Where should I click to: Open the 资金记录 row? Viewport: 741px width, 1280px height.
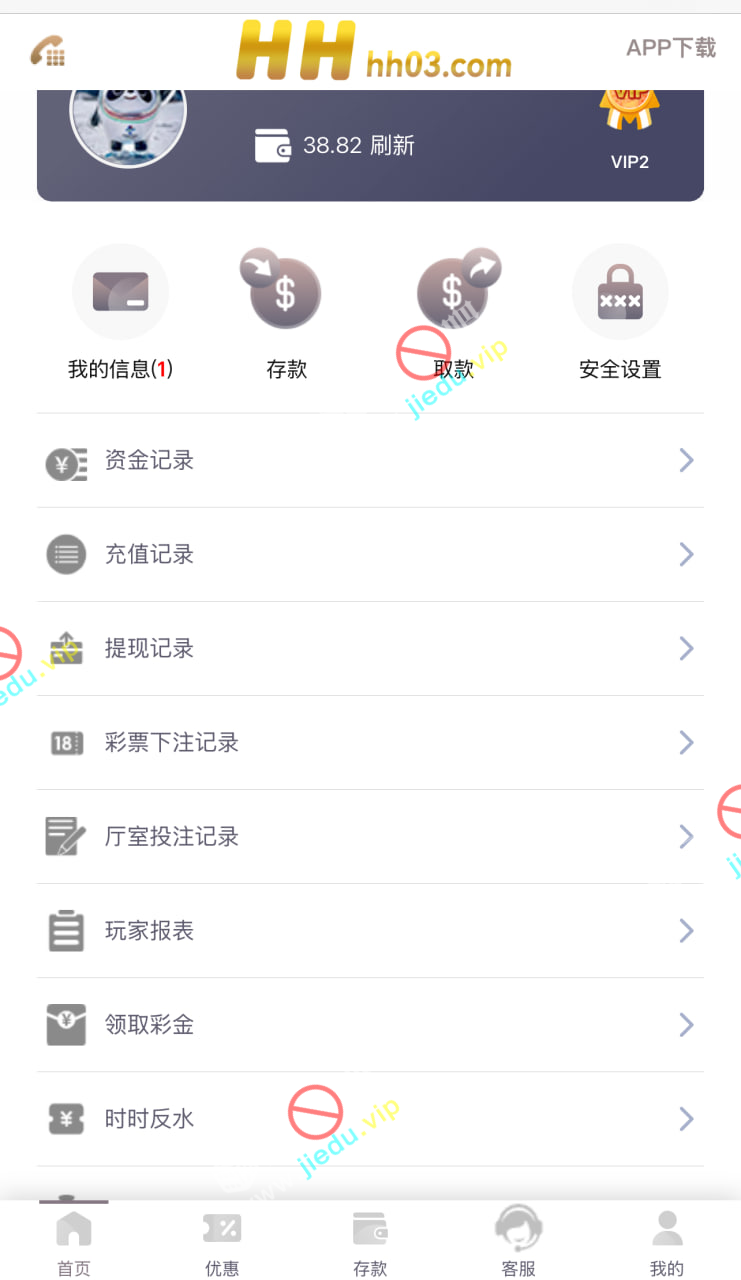click(x=370, y=461)
